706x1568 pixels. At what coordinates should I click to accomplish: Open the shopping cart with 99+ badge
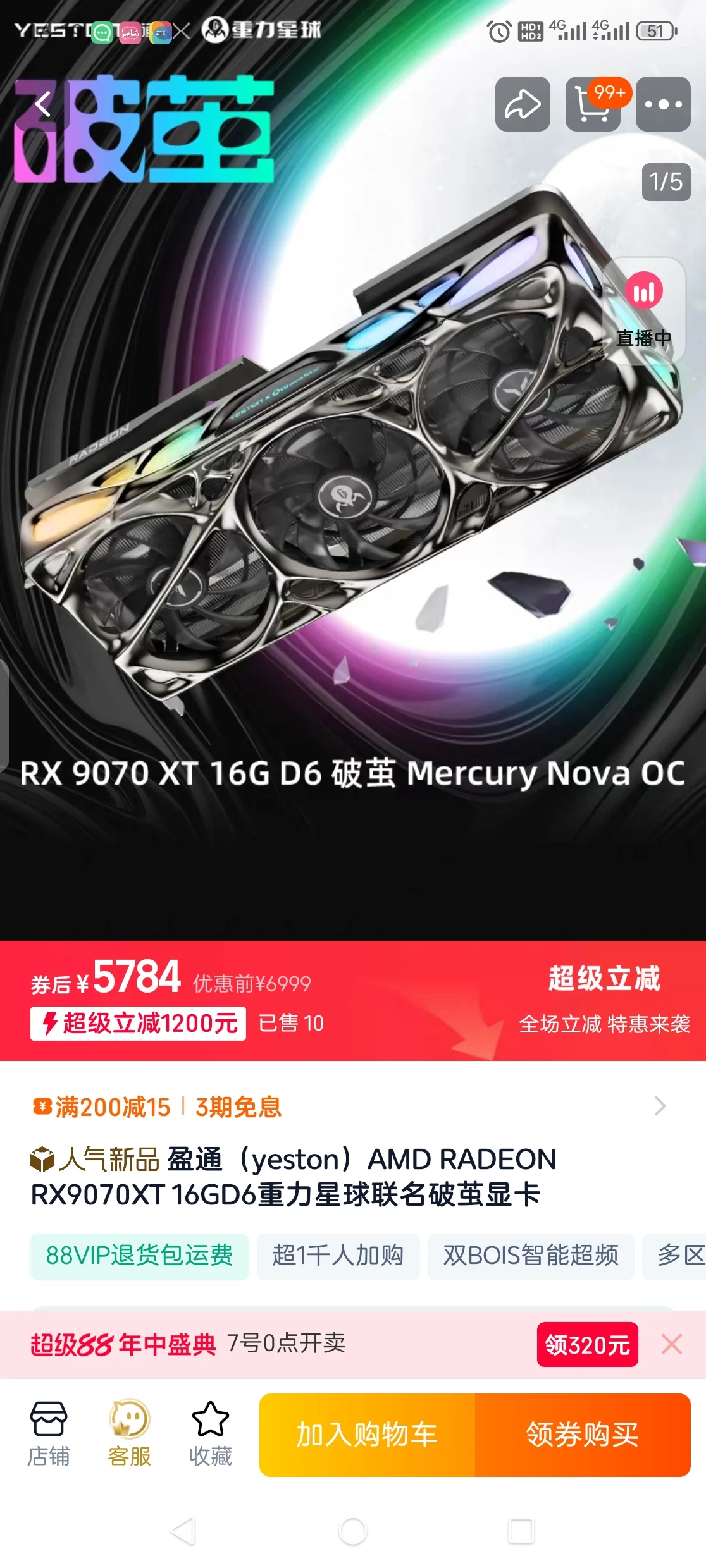coord(593,104)
